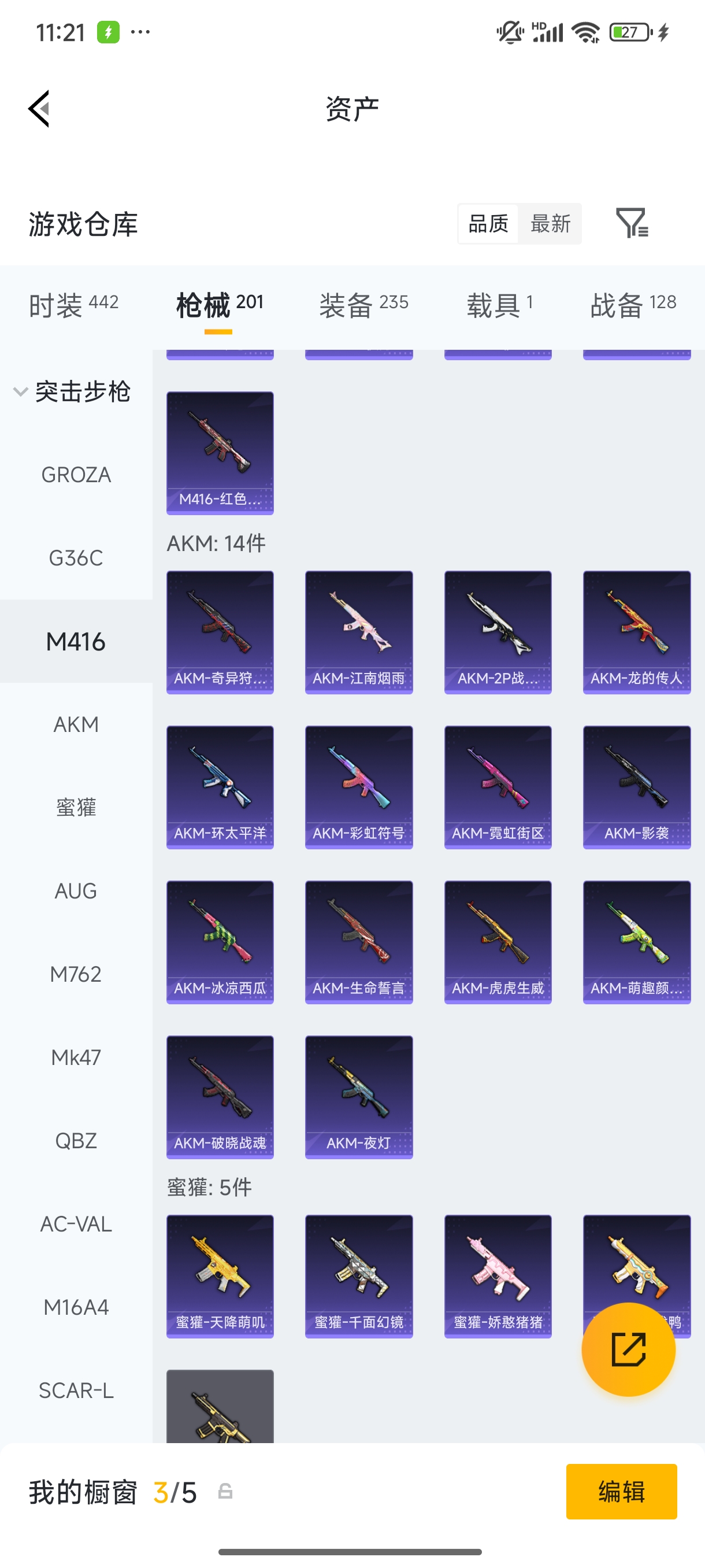
Task: Tap 编辑 to edit my showcase
Action: 621,1491
